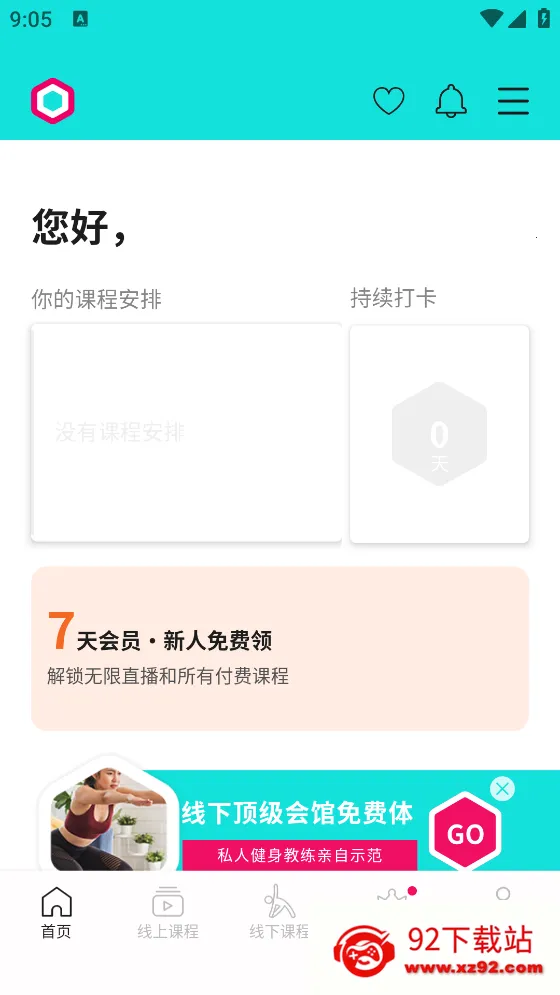This screenshot has width=560, height=995.
Task: Tap the hexagon app logo
Action: [x=53, y=101]
